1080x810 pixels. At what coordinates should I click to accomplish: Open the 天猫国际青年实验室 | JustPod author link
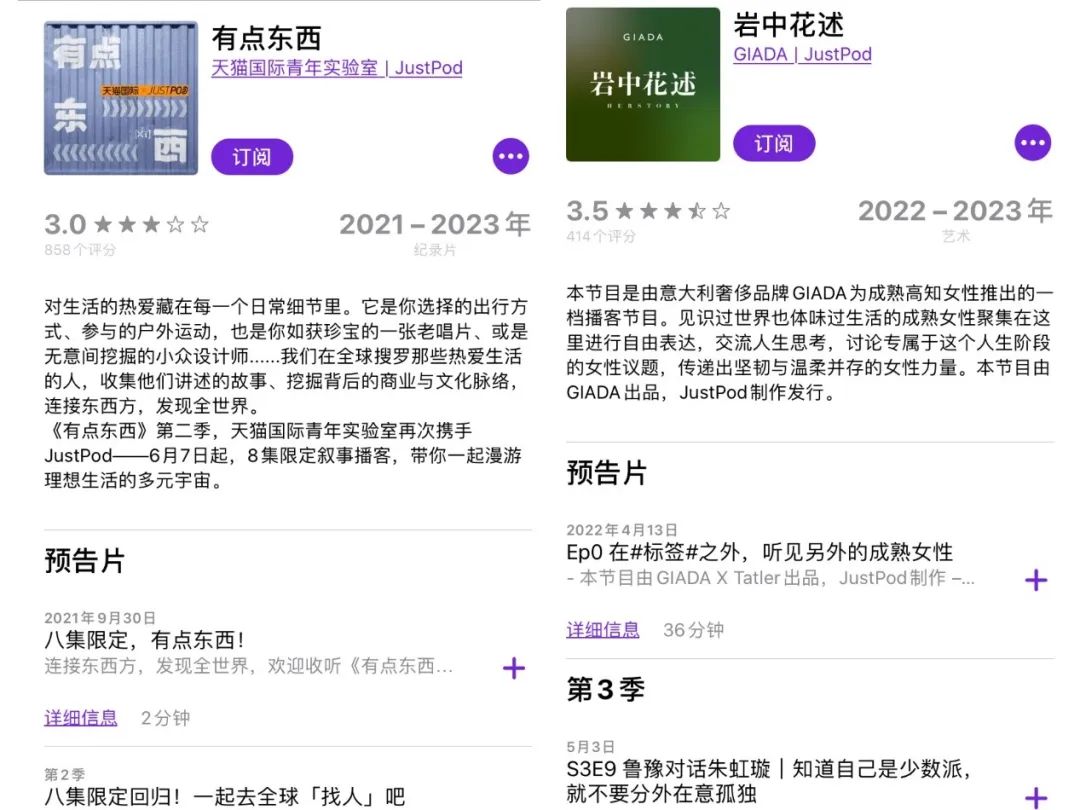coord(336,68)
